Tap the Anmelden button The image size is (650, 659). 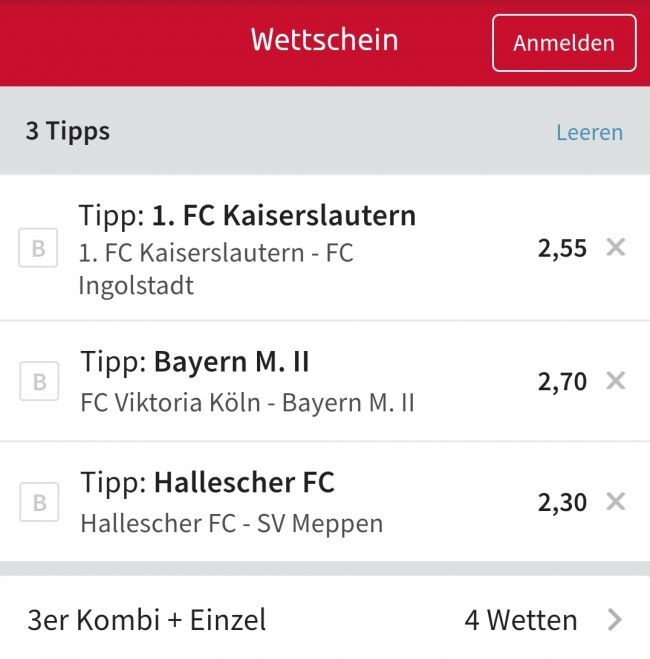[564, 43]
